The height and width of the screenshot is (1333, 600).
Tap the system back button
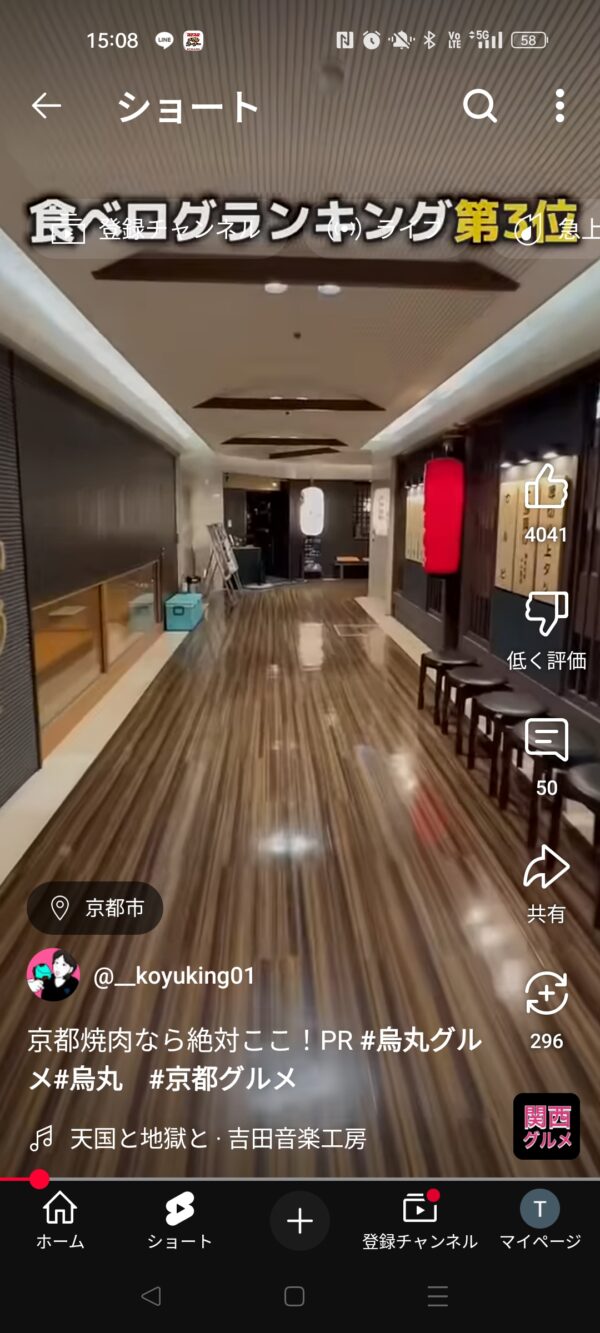coord(151,1296)
